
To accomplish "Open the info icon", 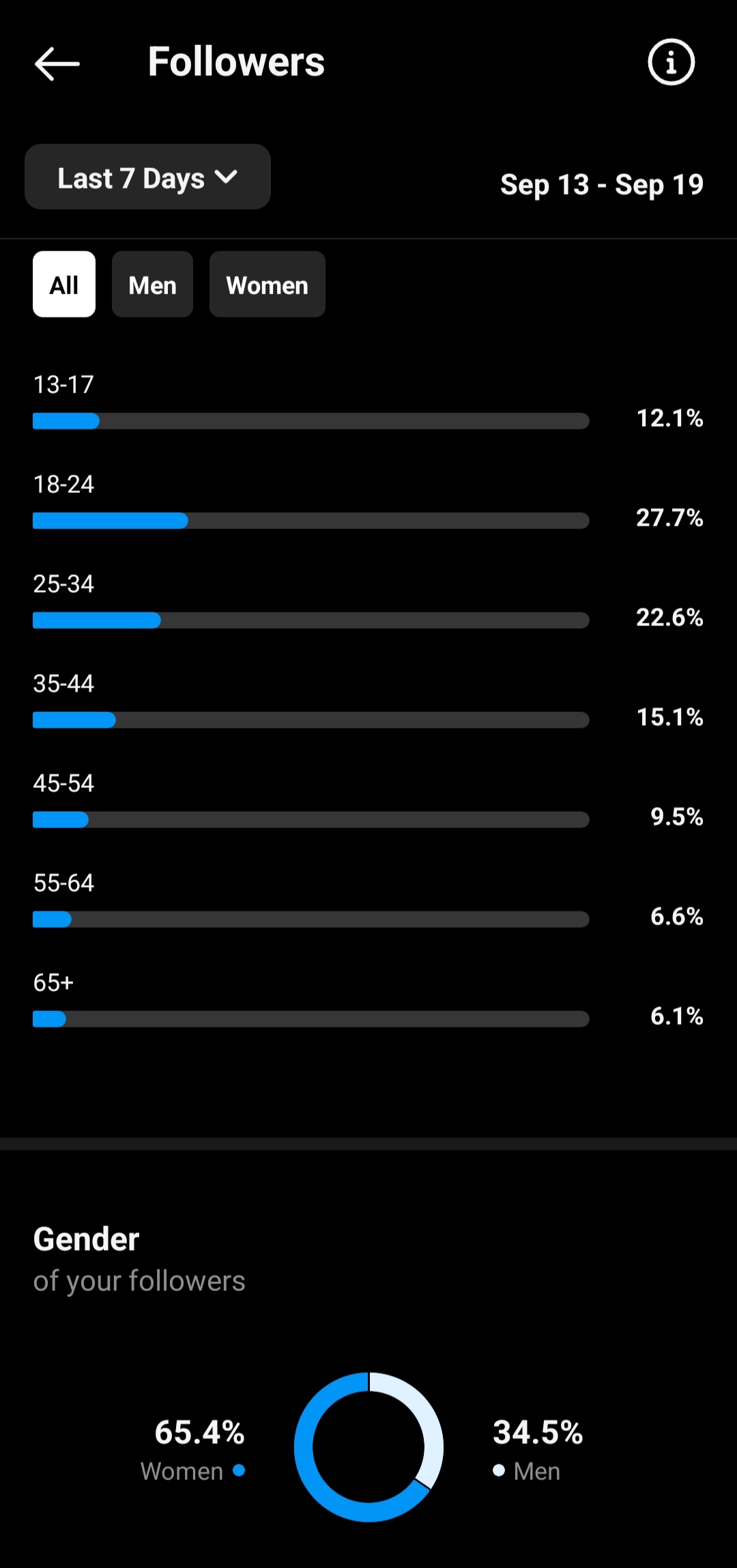I will click(x=671, y=62).
